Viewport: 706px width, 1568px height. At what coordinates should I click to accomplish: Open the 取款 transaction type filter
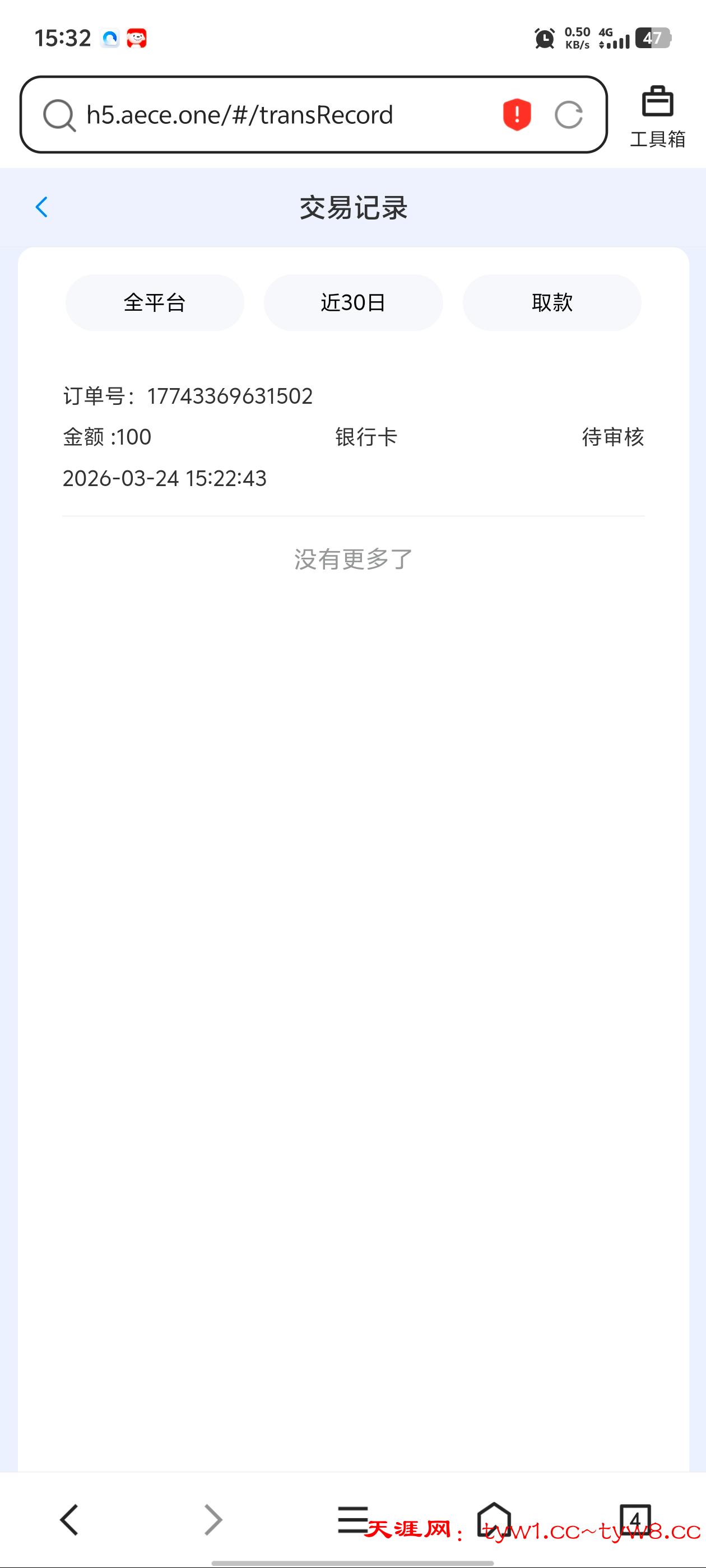point(552,302)
